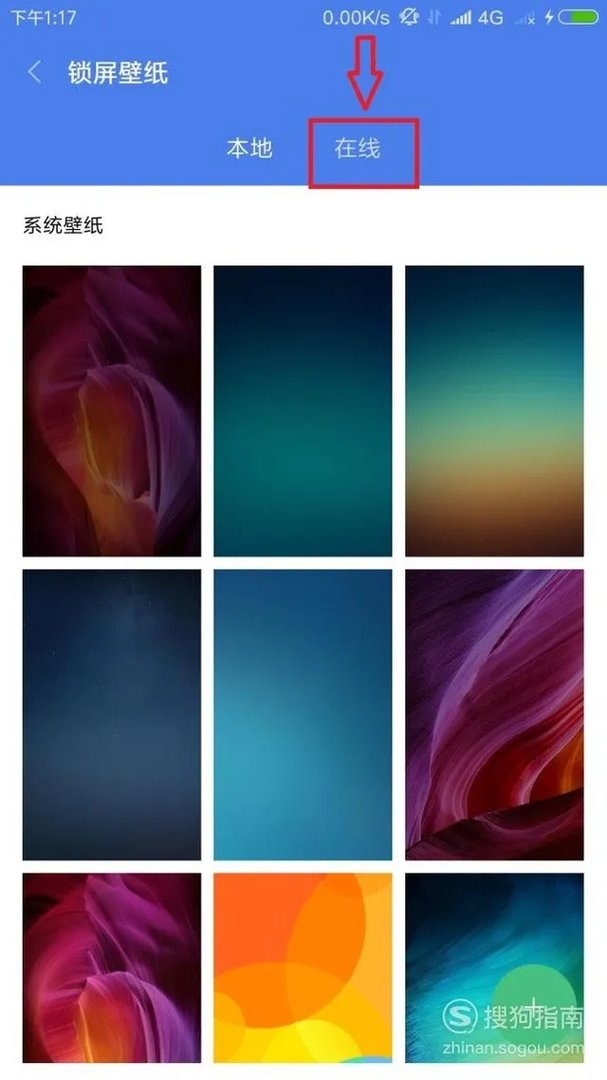Viewport: 607px width, 1080px height.
Task: Select the dark teal gradient wallpaper
Action: [303, 410]
